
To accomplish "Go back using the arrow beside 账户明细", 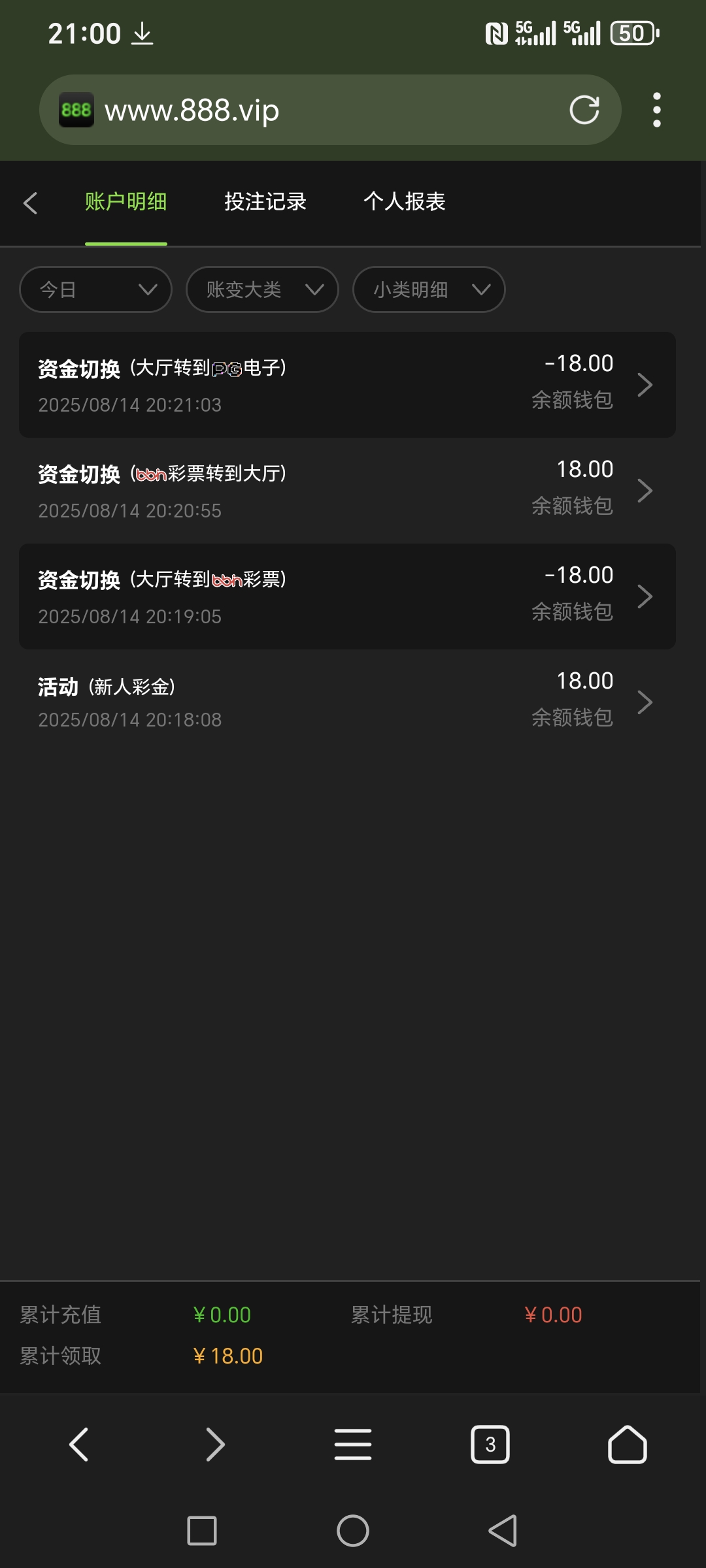I will tap(30, 203).
